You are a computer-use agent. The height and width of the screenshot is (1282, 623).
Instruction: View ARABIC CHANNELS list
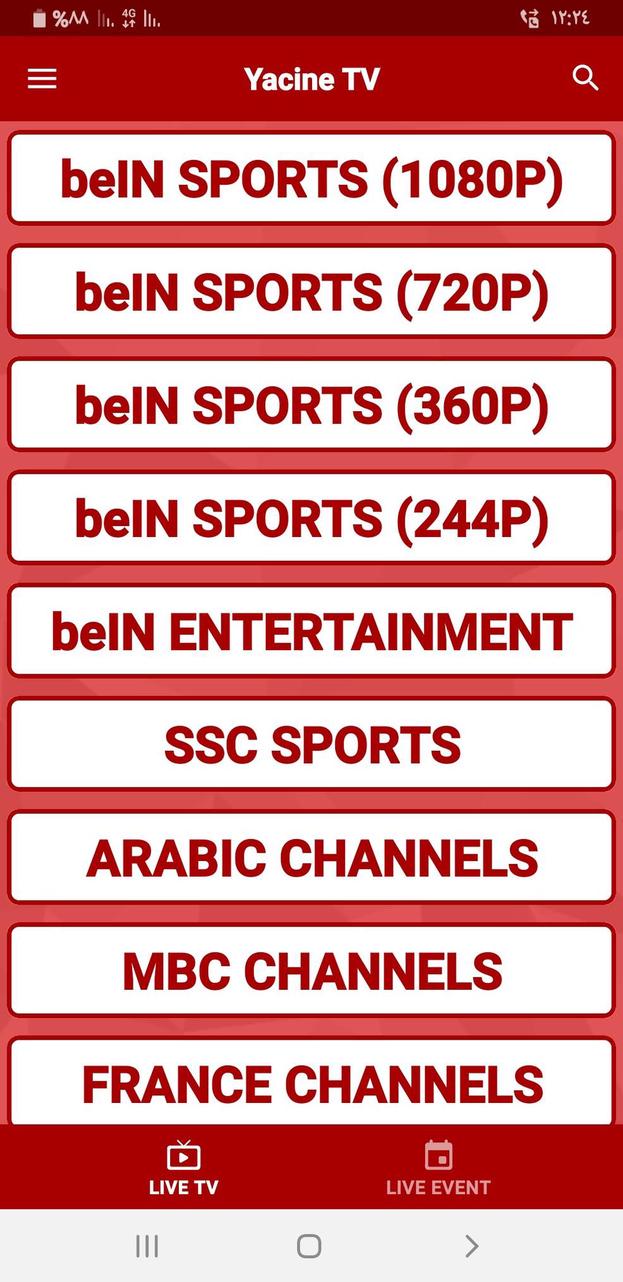click(x=311, y=857)
